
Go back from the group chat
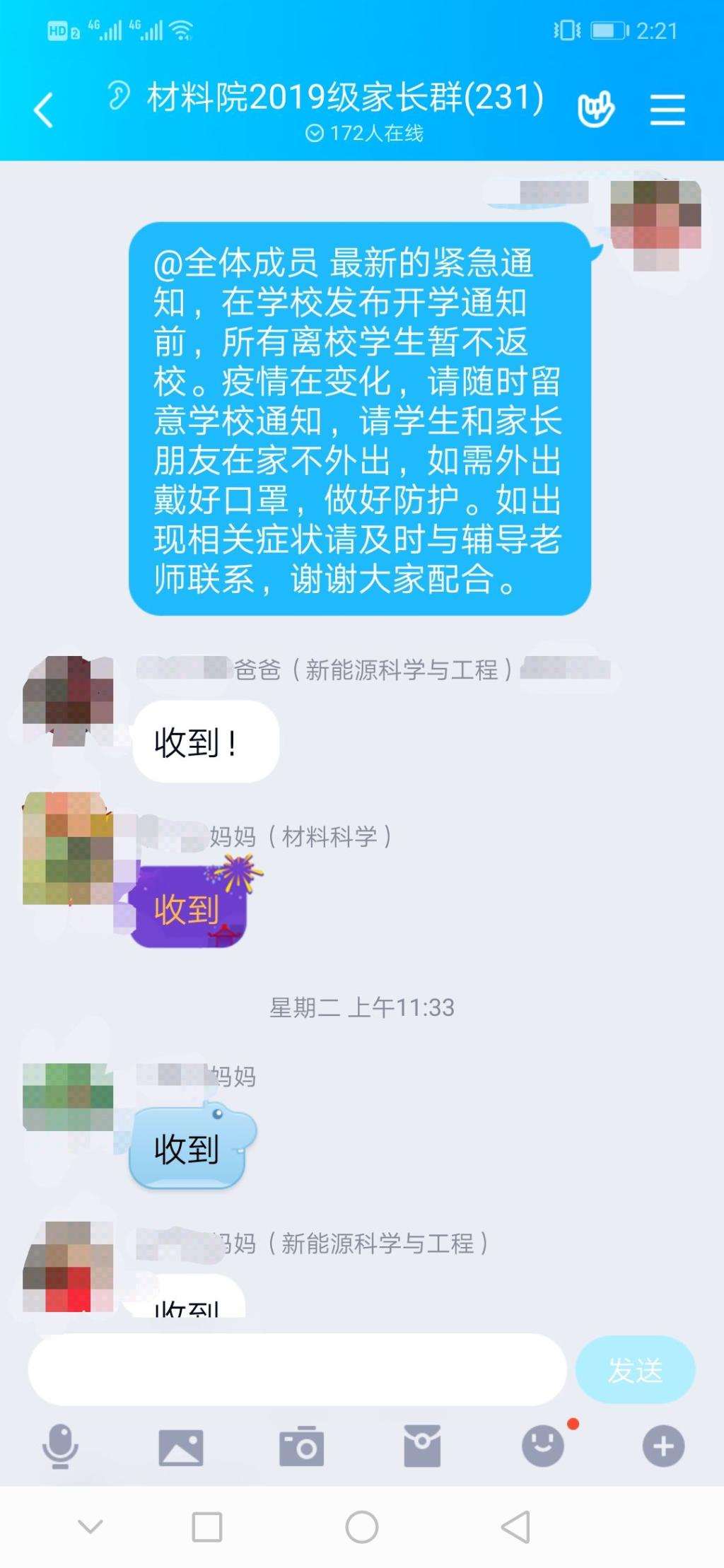coord(44,110)
